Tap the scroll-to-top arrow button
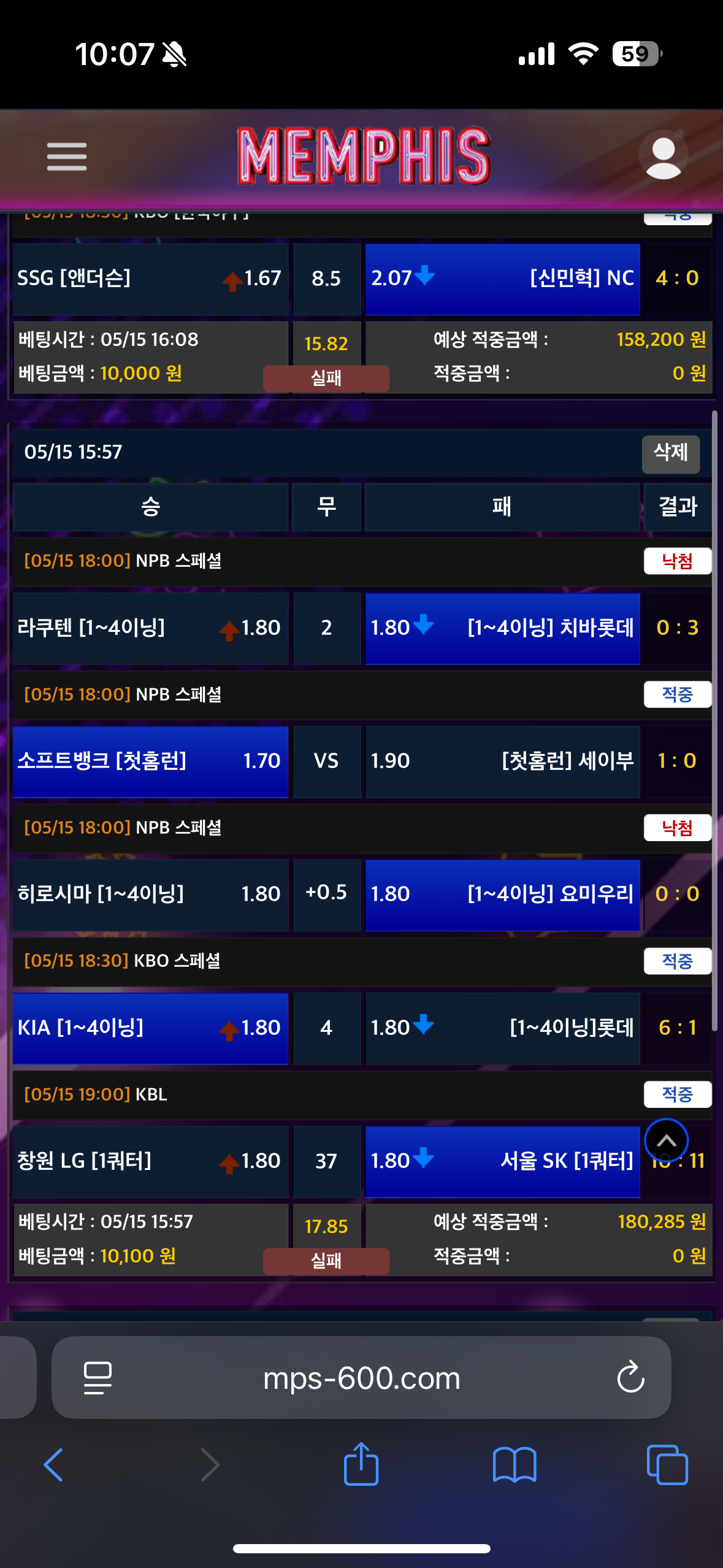The width and height of the screenshot is (723, 1568). click(x=666, y=1140)
